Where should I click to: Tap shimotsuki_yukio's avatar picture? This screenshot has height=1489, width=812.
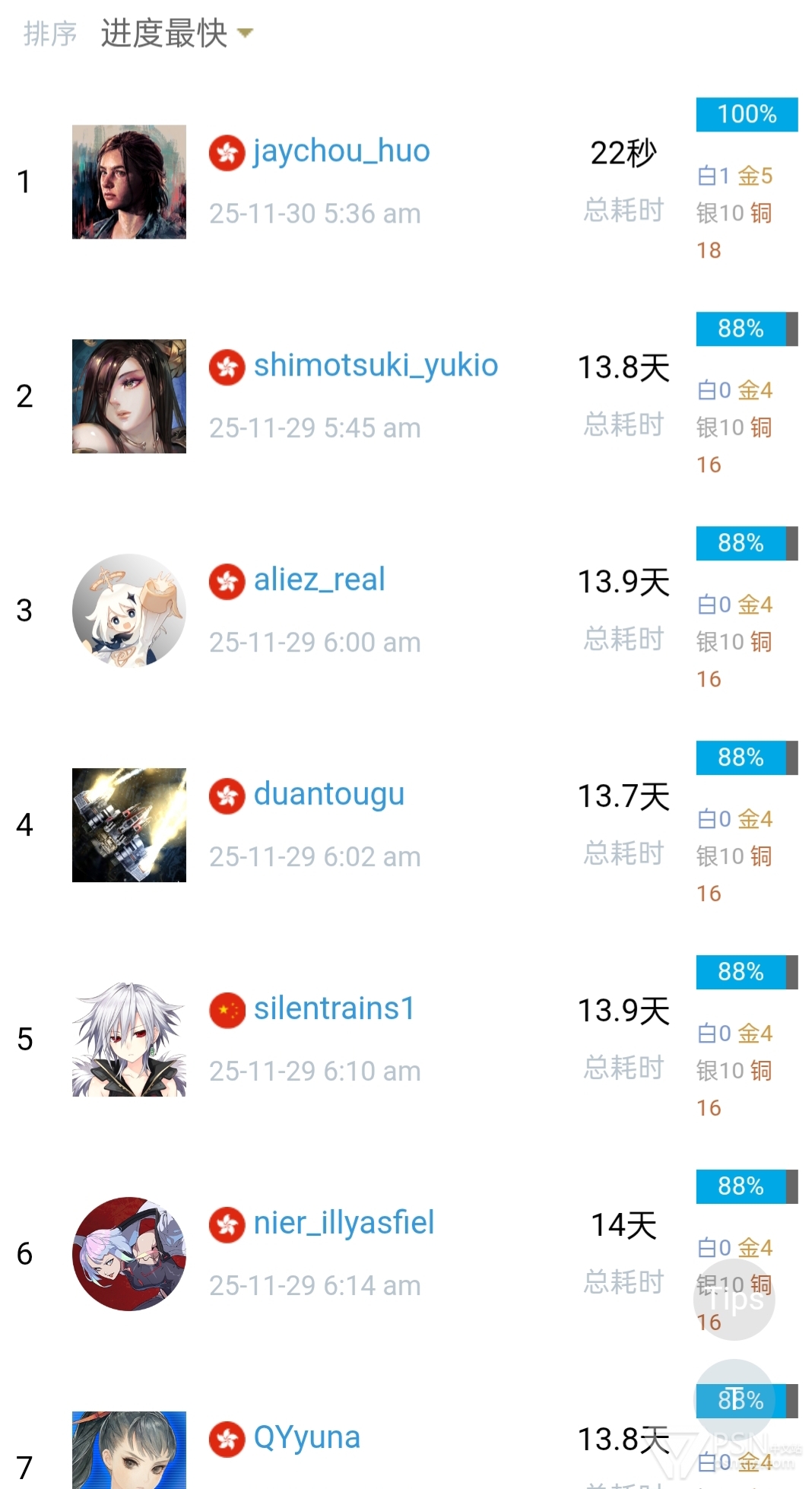coord(129,396)
